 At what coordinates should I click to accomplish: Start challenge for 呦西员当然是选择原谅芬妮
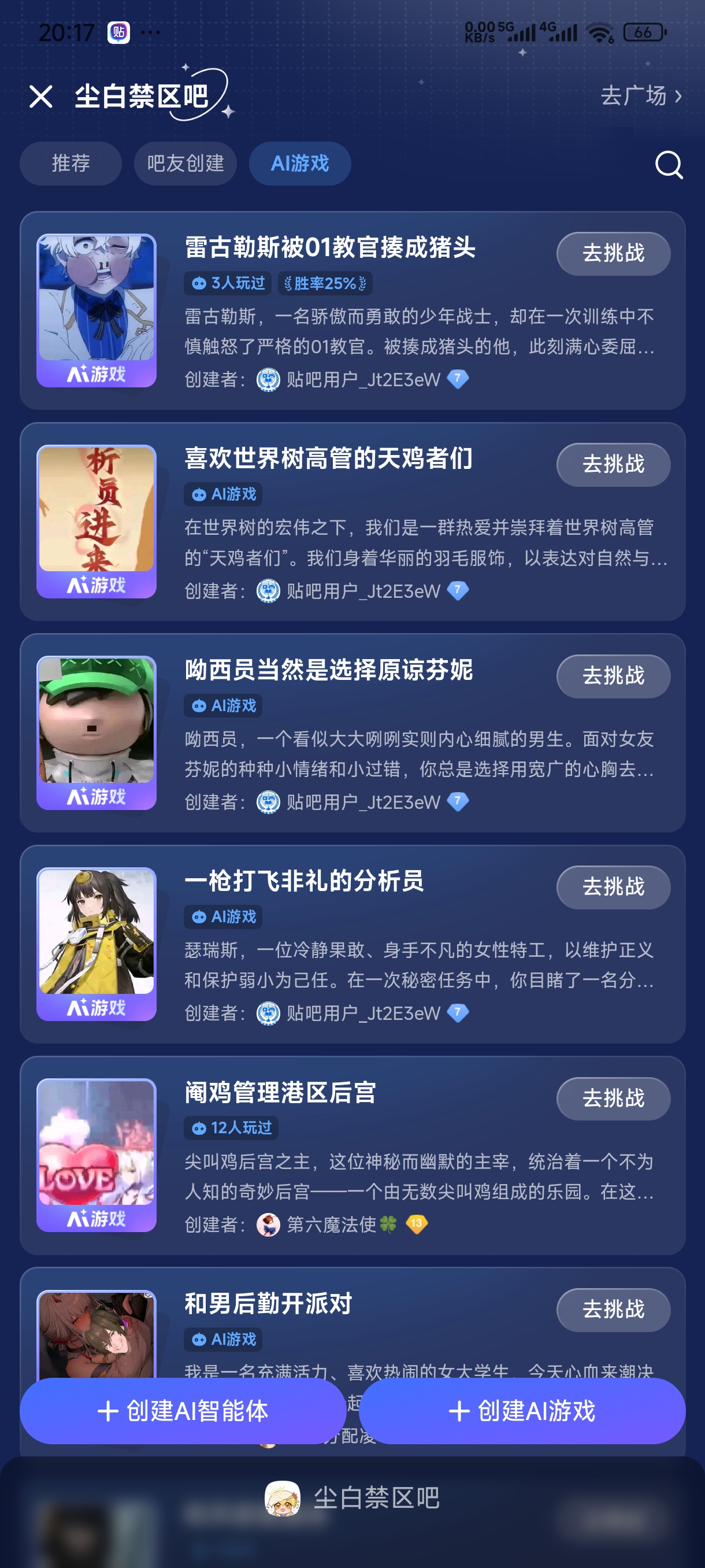tap(613, 676)
